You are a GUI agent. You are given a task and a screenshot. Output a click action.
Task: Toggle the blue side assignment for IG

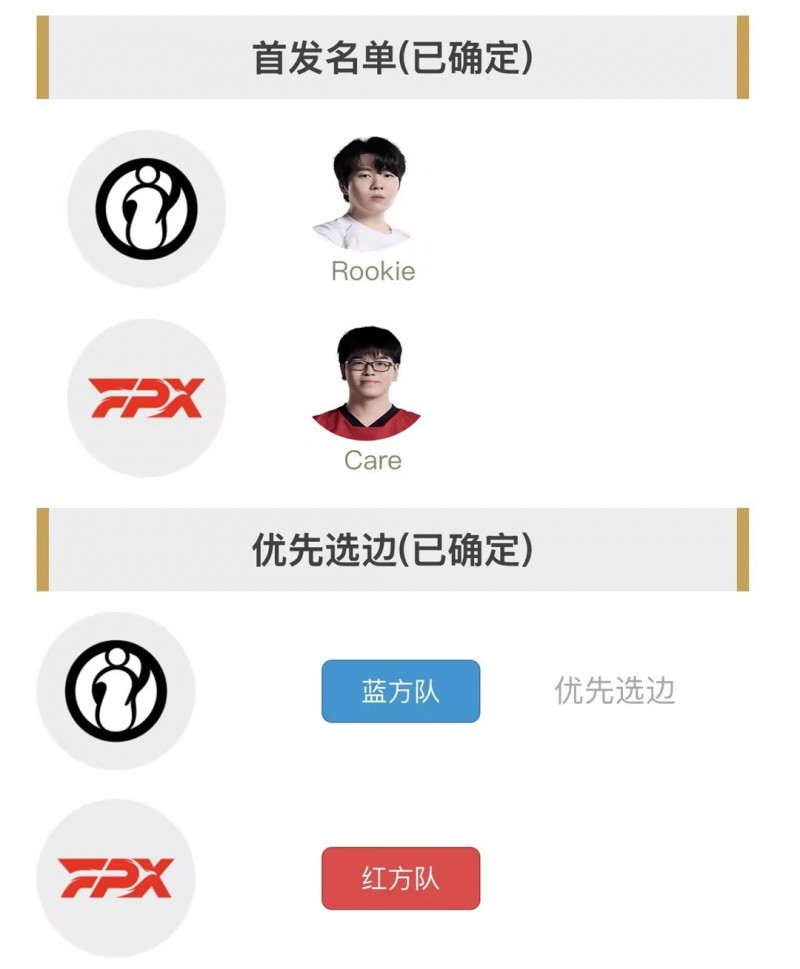[400, 690]
